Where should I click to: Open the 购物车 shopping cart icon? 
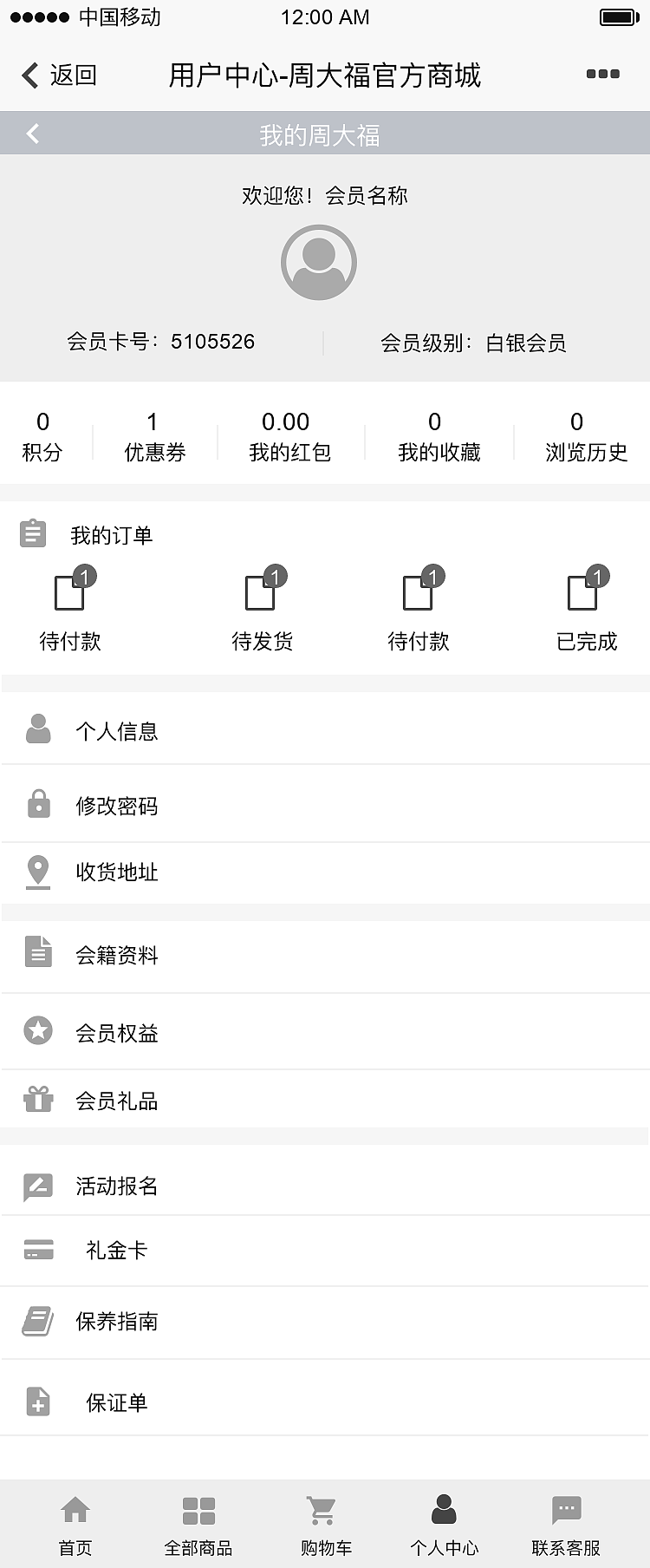pyautogui.click(x=322, y=1508)
